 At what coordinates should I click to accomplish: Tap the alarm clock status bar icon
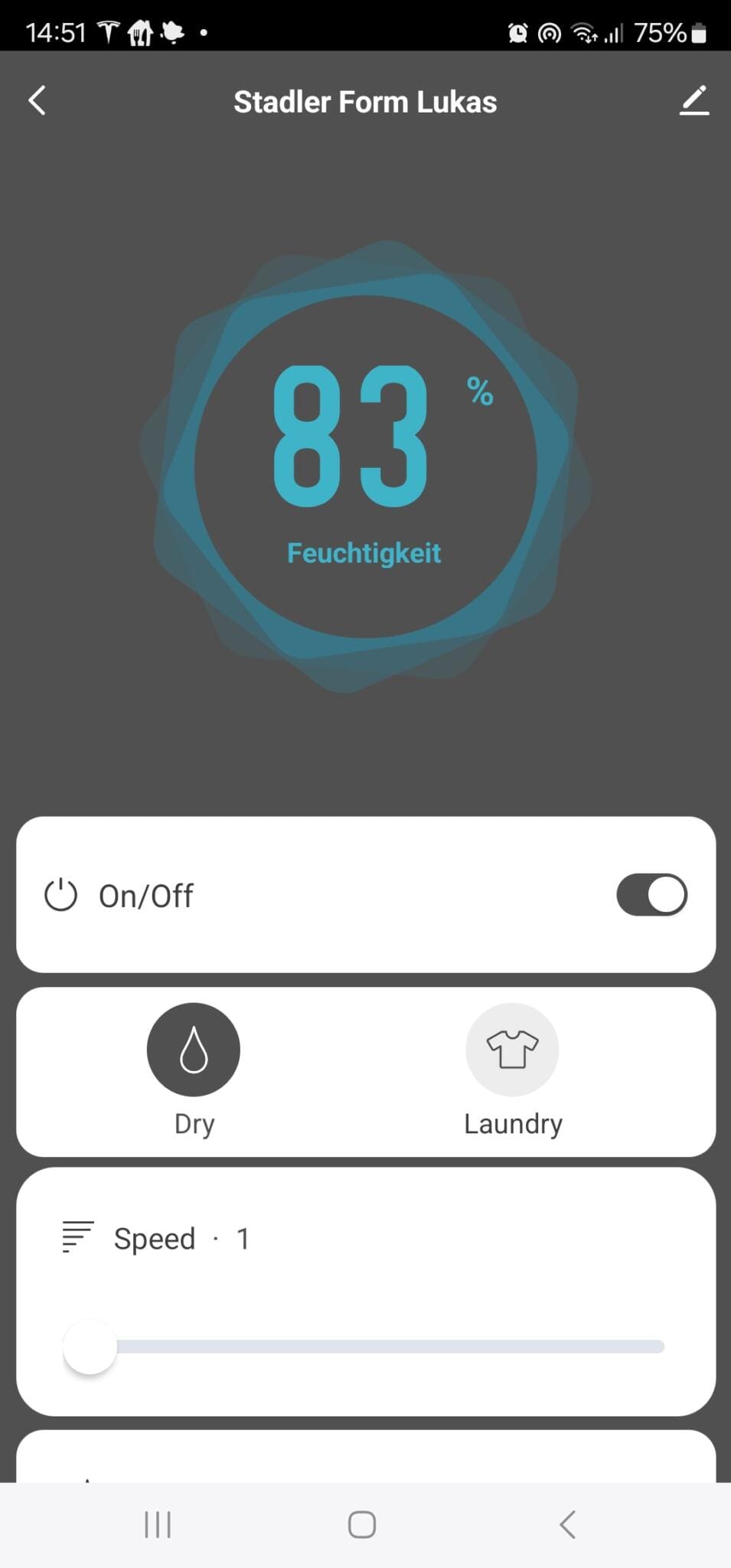(x=518, y=32)
